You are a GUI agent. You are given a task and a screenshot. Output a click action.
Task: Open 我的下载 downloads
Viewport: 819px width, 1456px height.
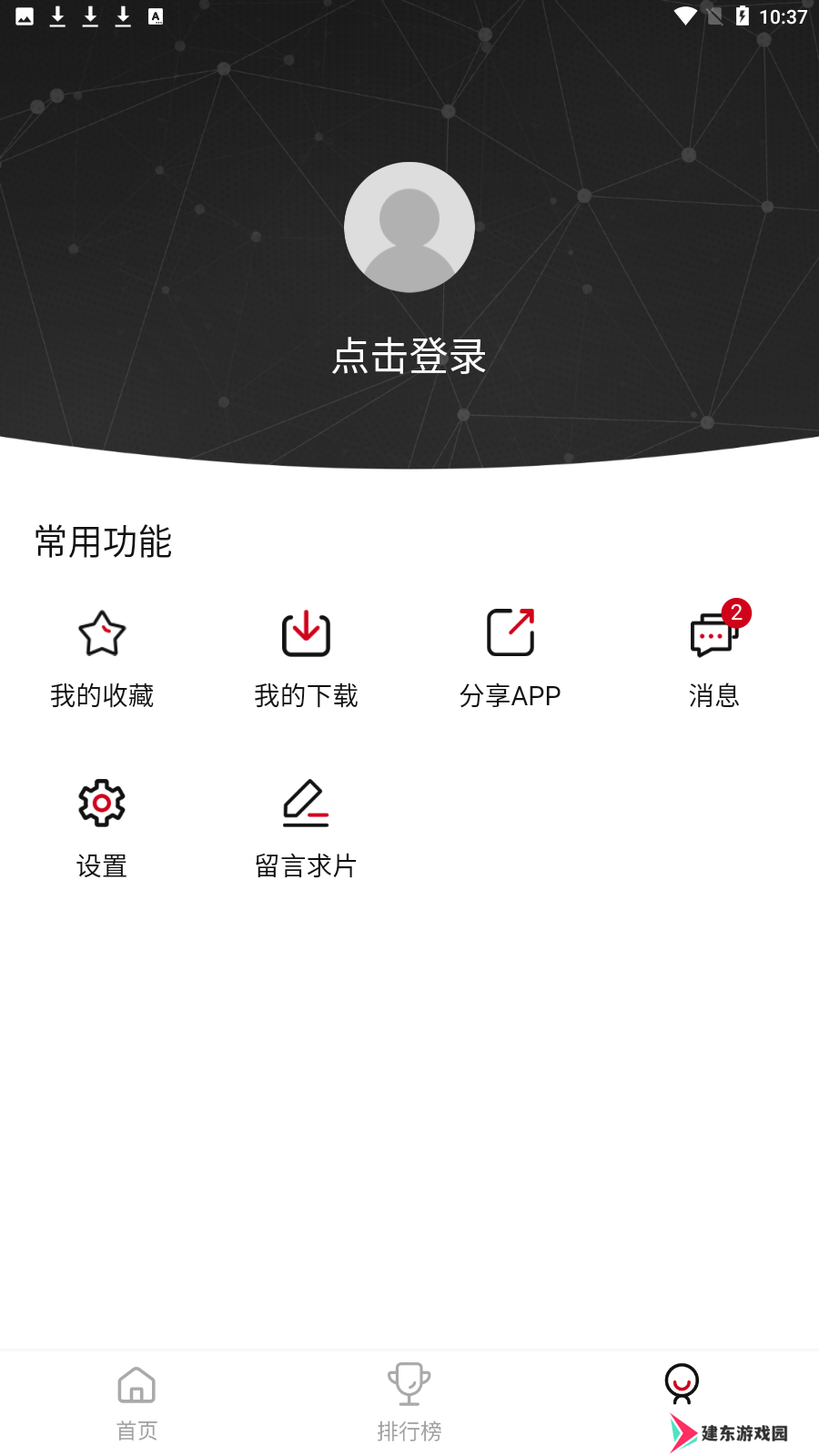pos(306,659)
